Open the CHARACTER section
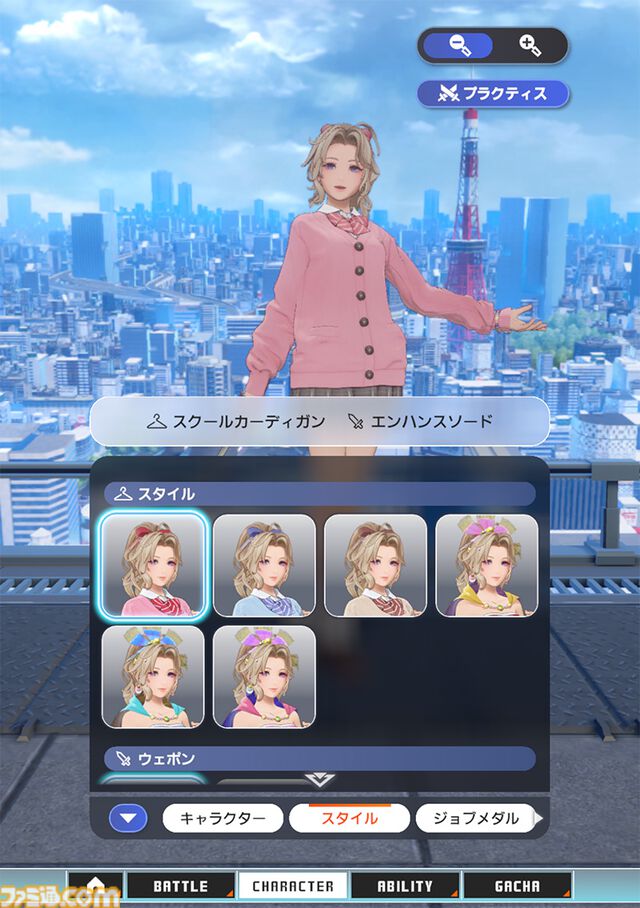 point(292,886)
